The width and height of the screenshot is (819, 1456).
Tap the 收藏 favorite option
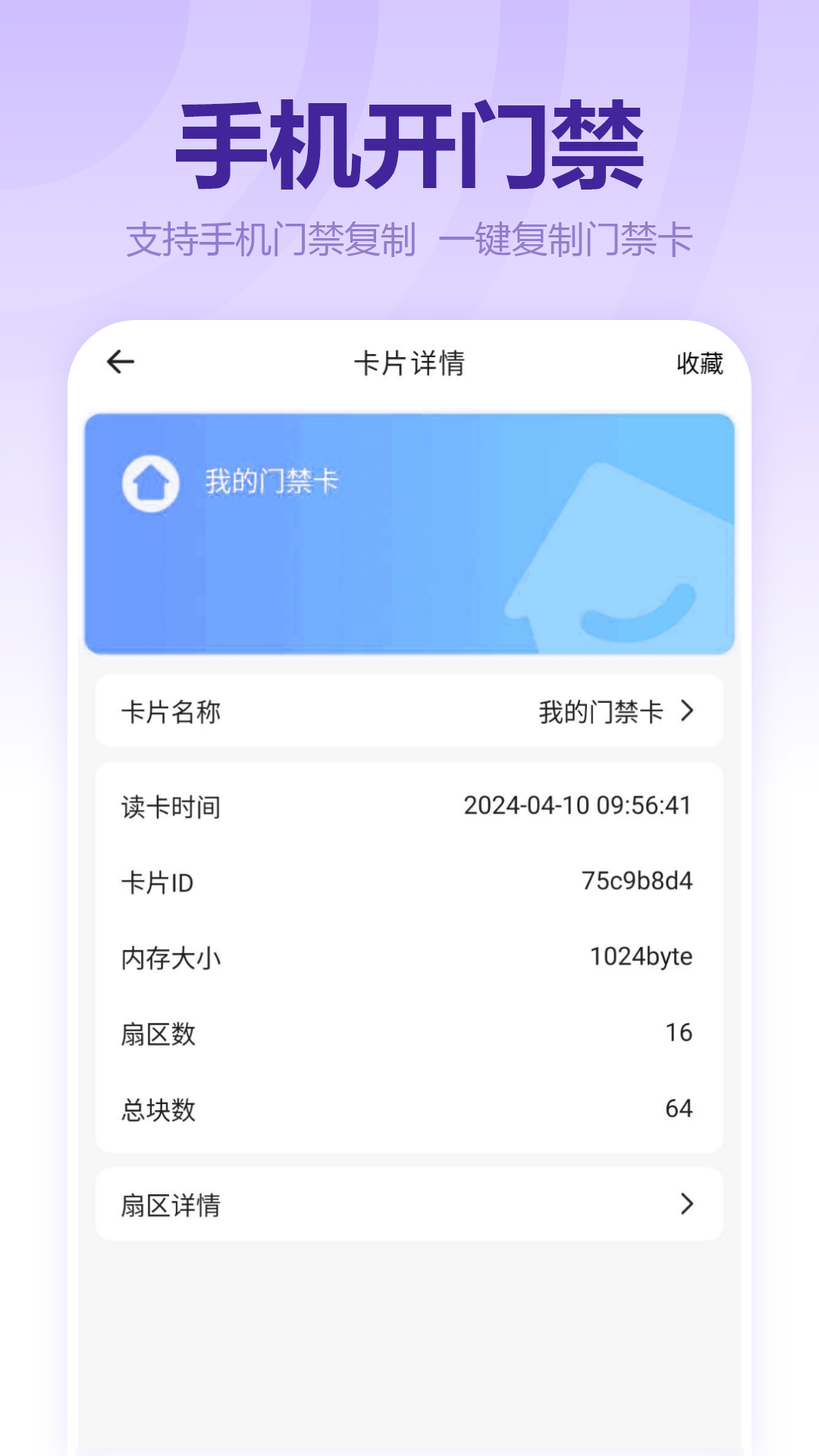point(699,362)
